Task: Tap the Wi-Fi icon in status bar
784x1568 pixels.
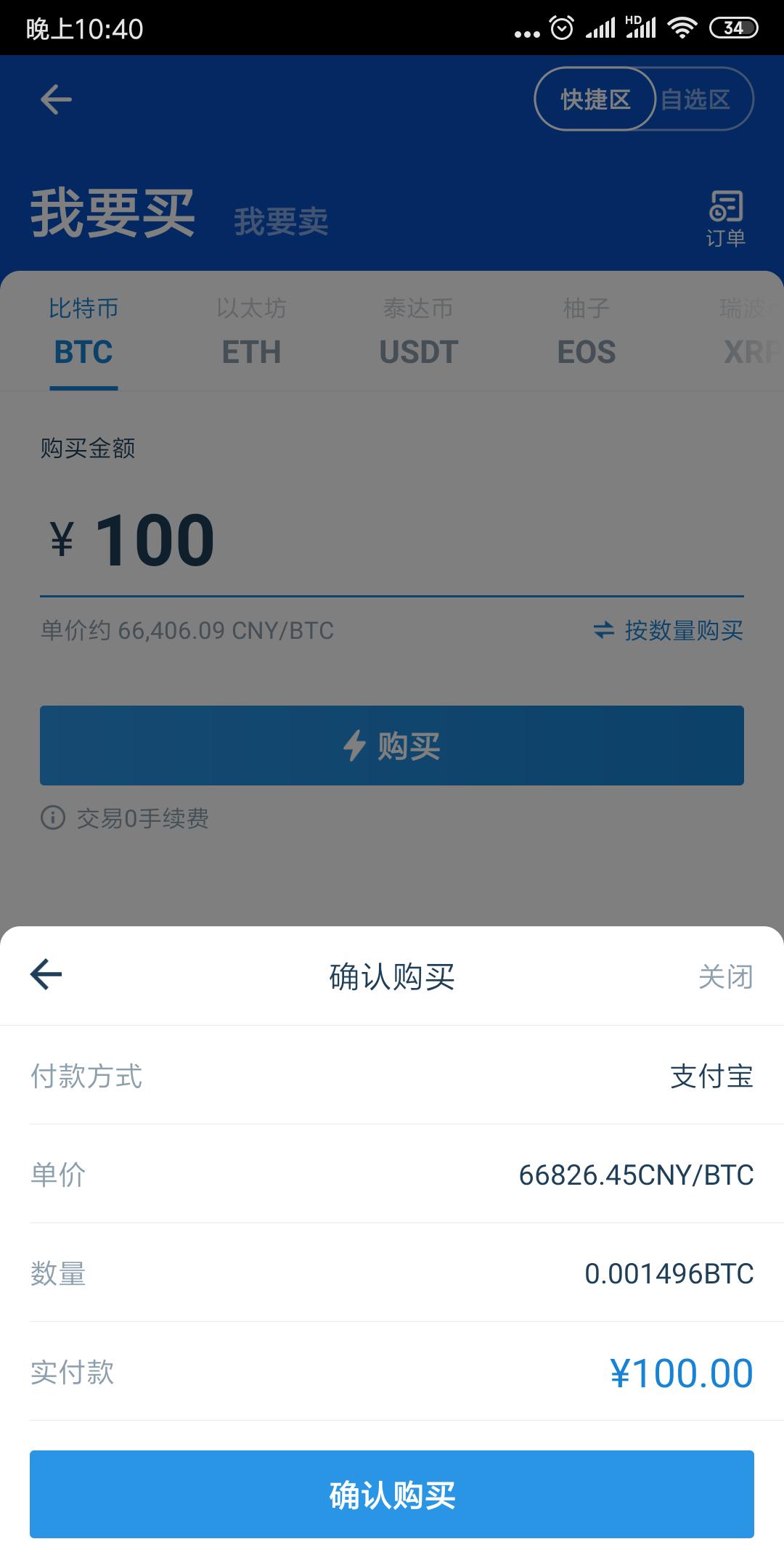Action: pyautogui.click(x=683, y=26)
